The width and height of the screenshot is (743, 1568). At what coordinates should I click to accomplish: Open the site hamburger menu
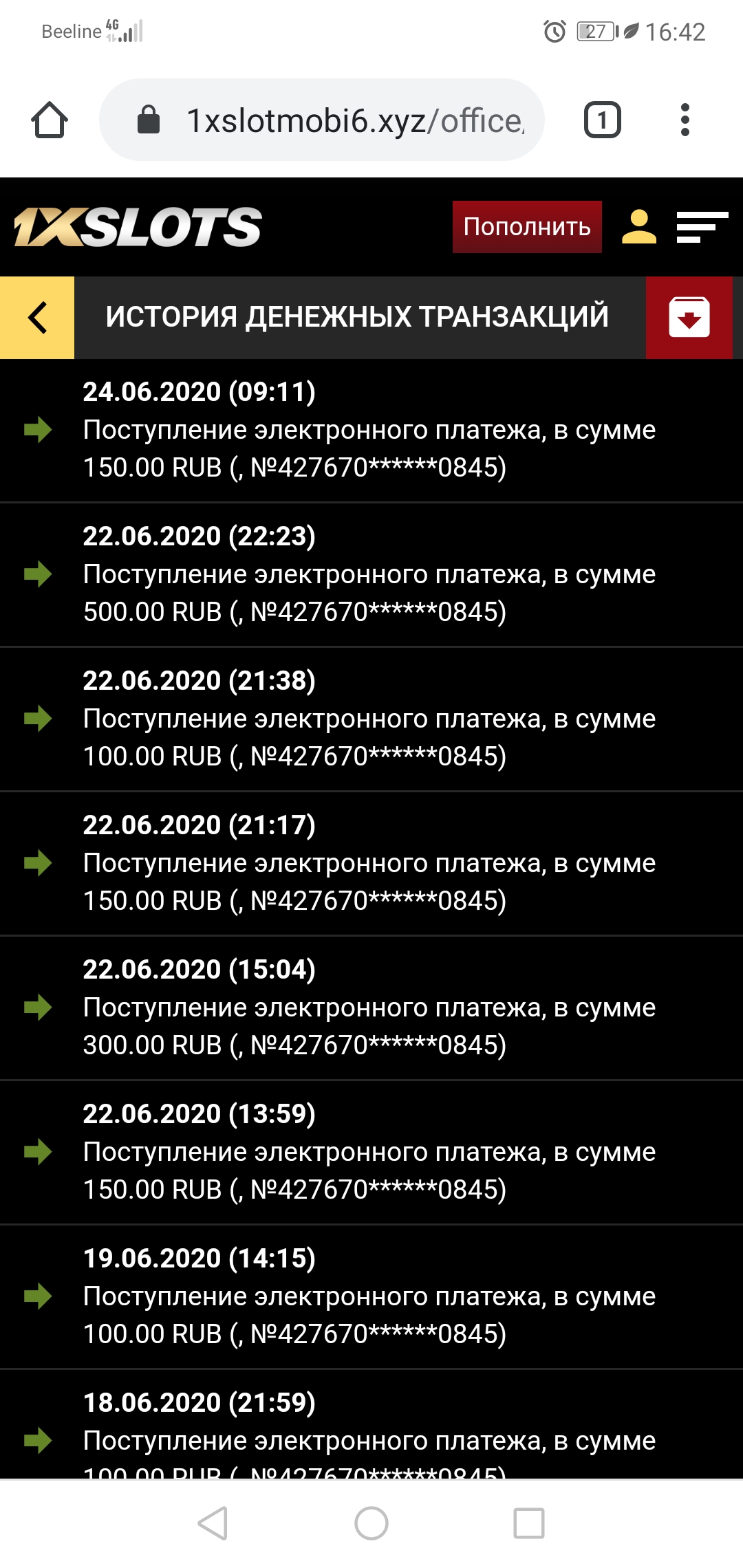[702, 227]
